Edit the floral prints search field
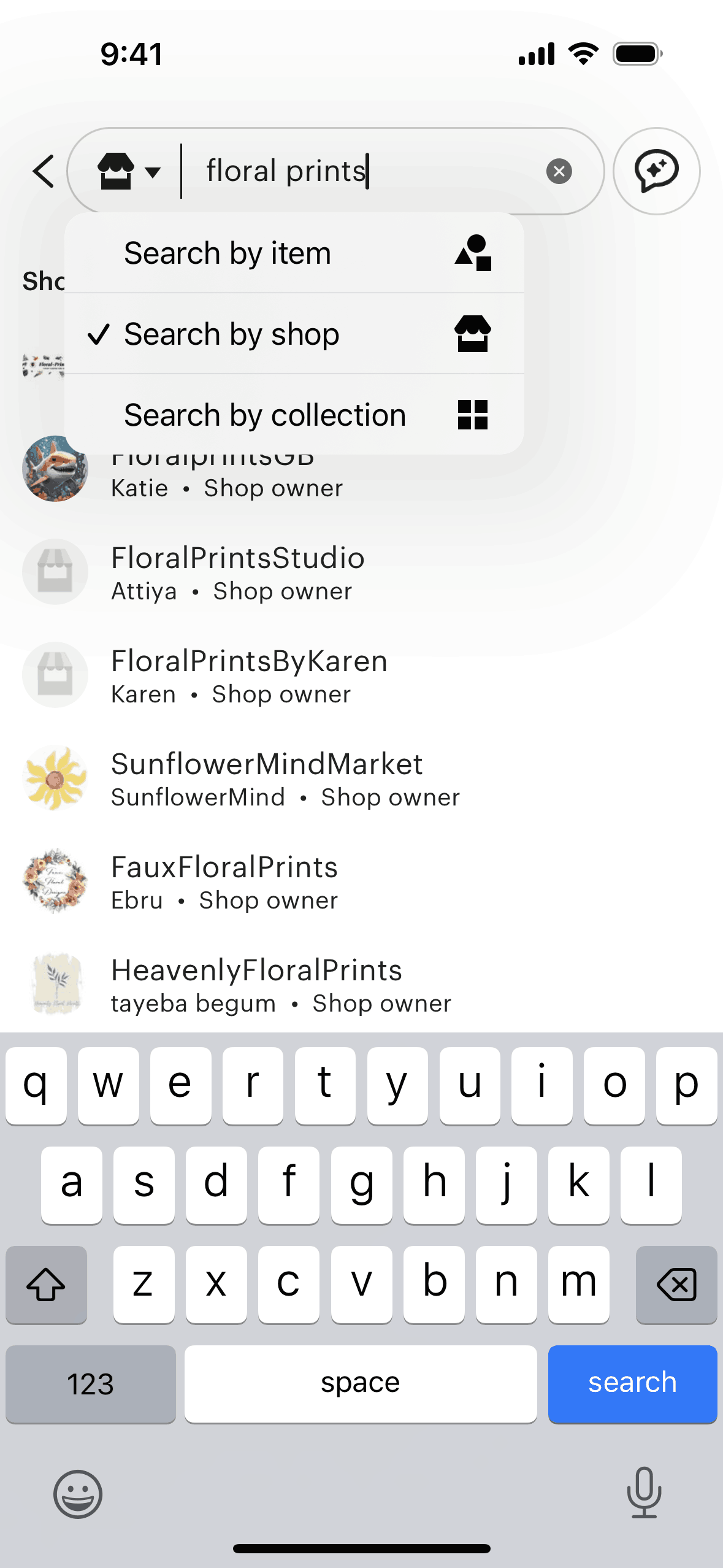723x1568 pixels. (x=368, y=171)
